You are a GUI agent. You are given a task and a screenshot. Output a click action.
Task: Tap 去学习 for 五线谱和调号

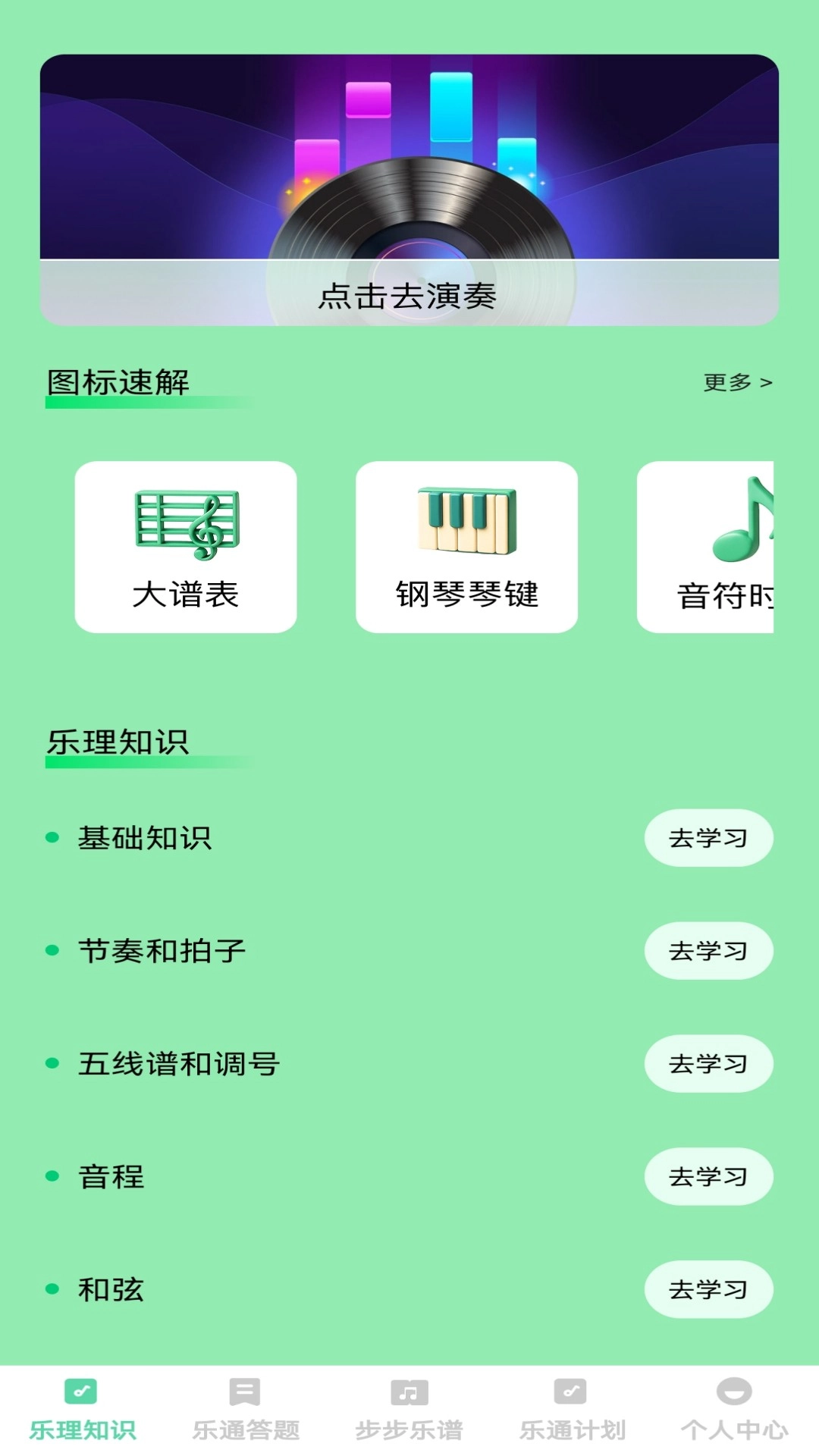[708, 1064]
